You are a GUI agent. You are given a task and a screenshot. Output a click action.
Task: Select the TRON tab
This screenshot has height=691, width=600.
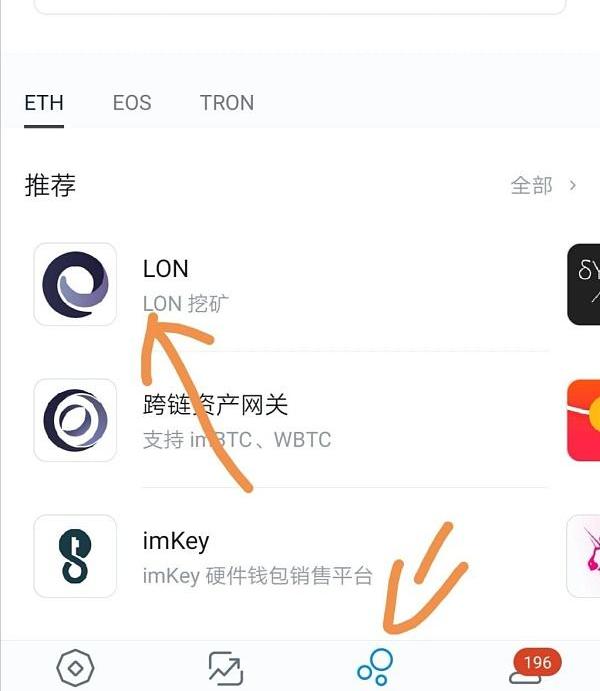click(x=227, y=103)
